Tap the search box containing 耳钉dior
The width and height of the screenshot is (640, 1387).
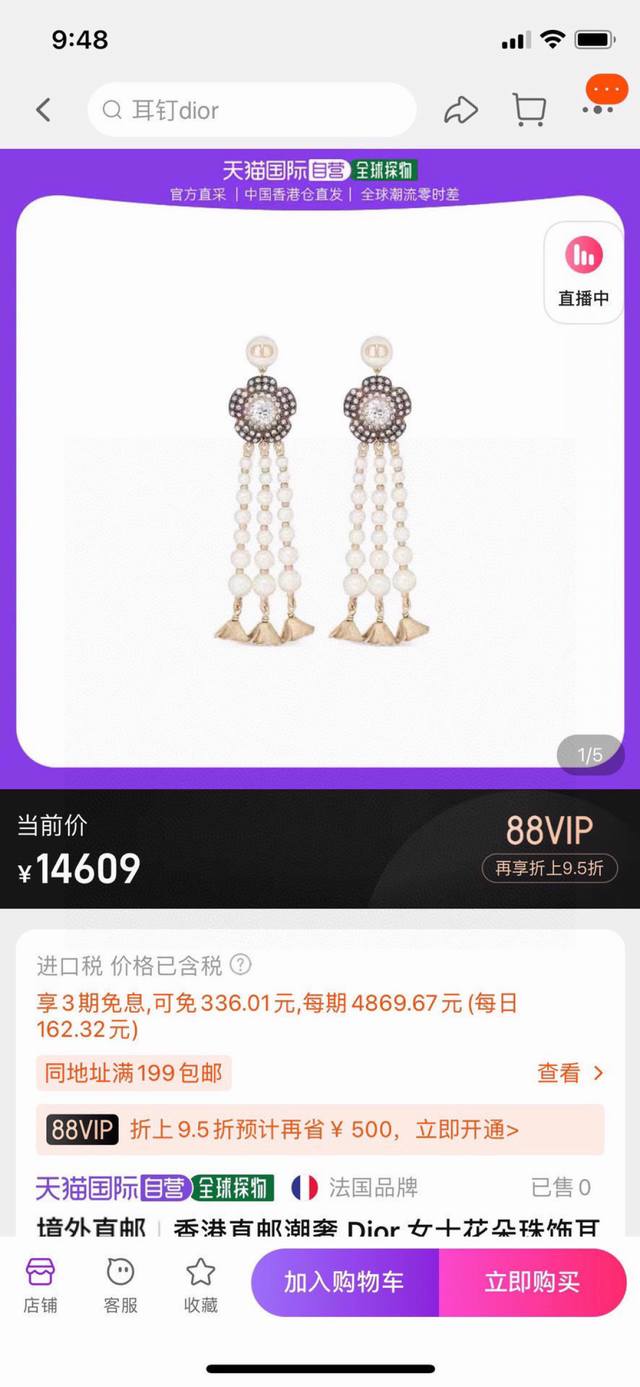250,110
